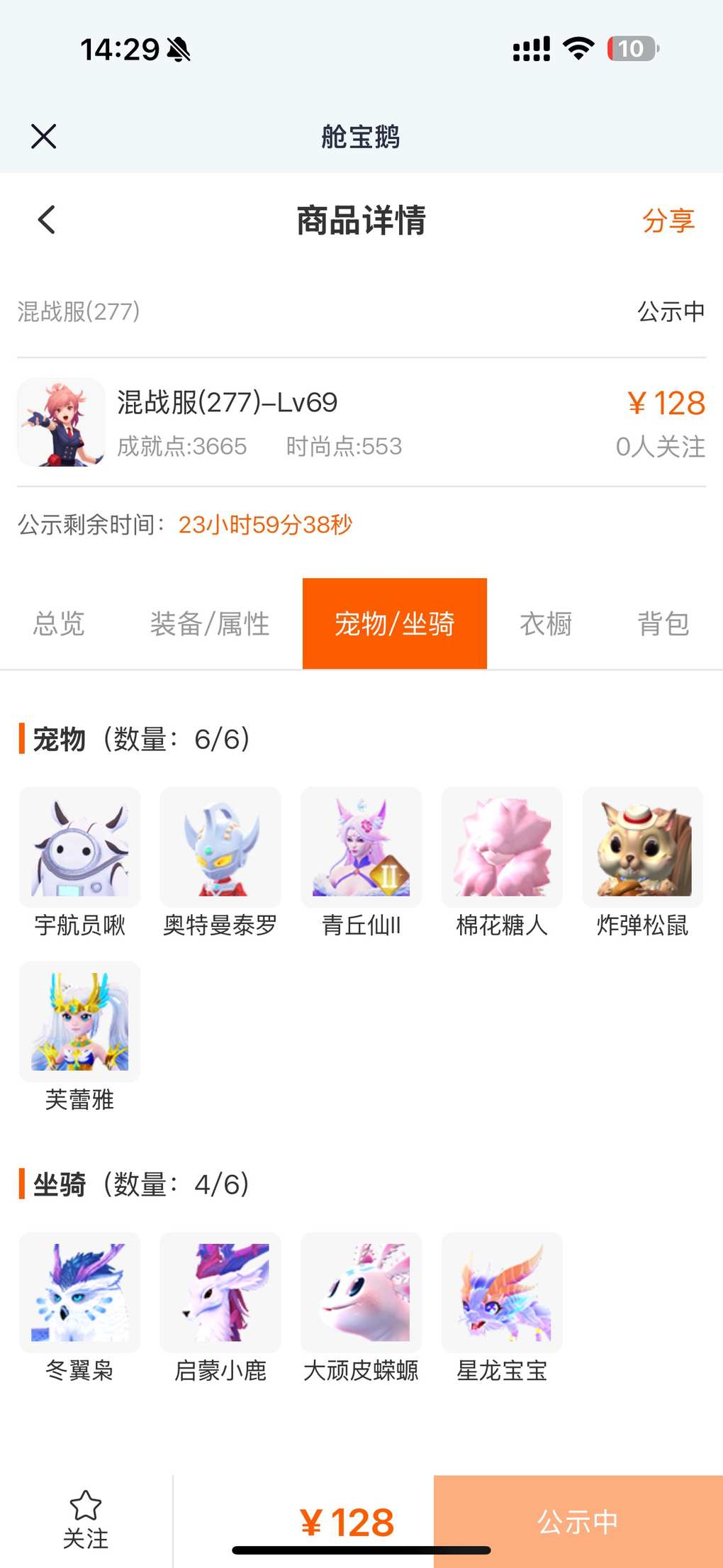Tap 分享 to share this listing
Image resolution: width=723 pixels, height=1568 pixels.
pyautogui.click(x=668, y=221)
